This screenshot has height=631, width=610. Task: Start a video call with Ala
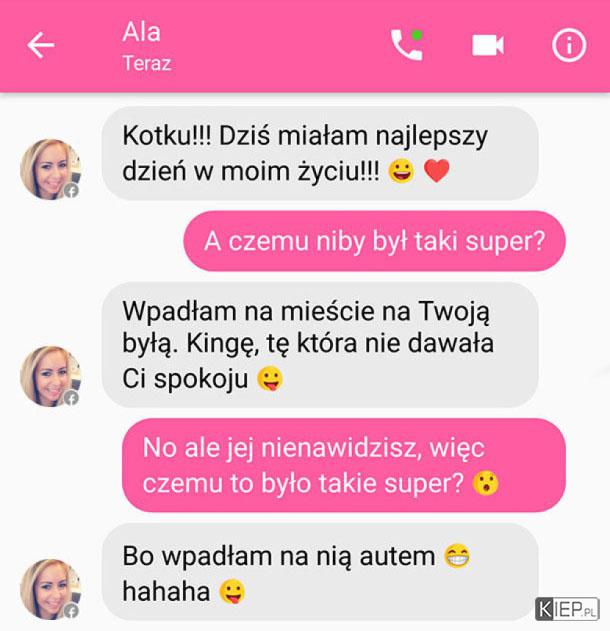[488, 45]
